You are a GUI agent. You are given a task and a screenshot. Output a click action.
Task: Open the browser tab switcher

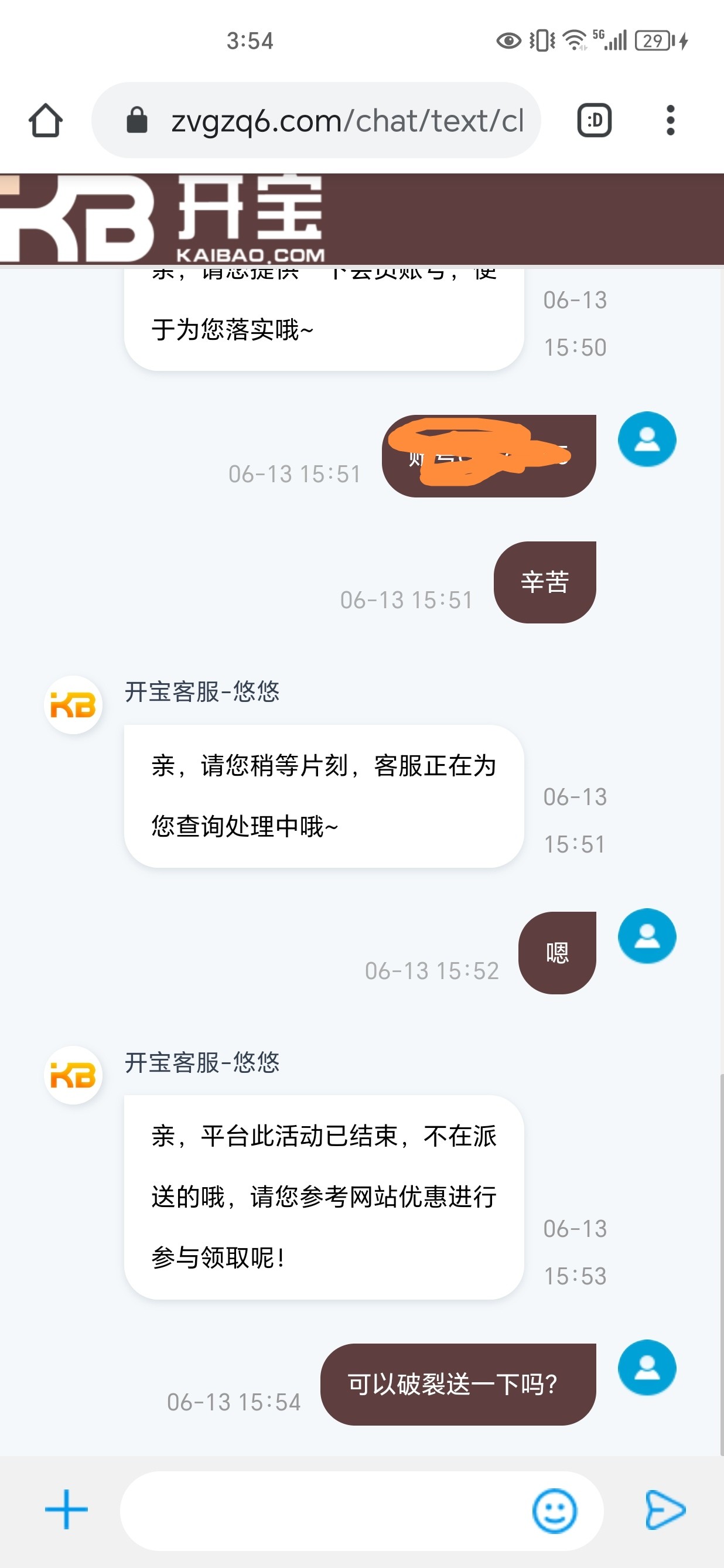594,121
